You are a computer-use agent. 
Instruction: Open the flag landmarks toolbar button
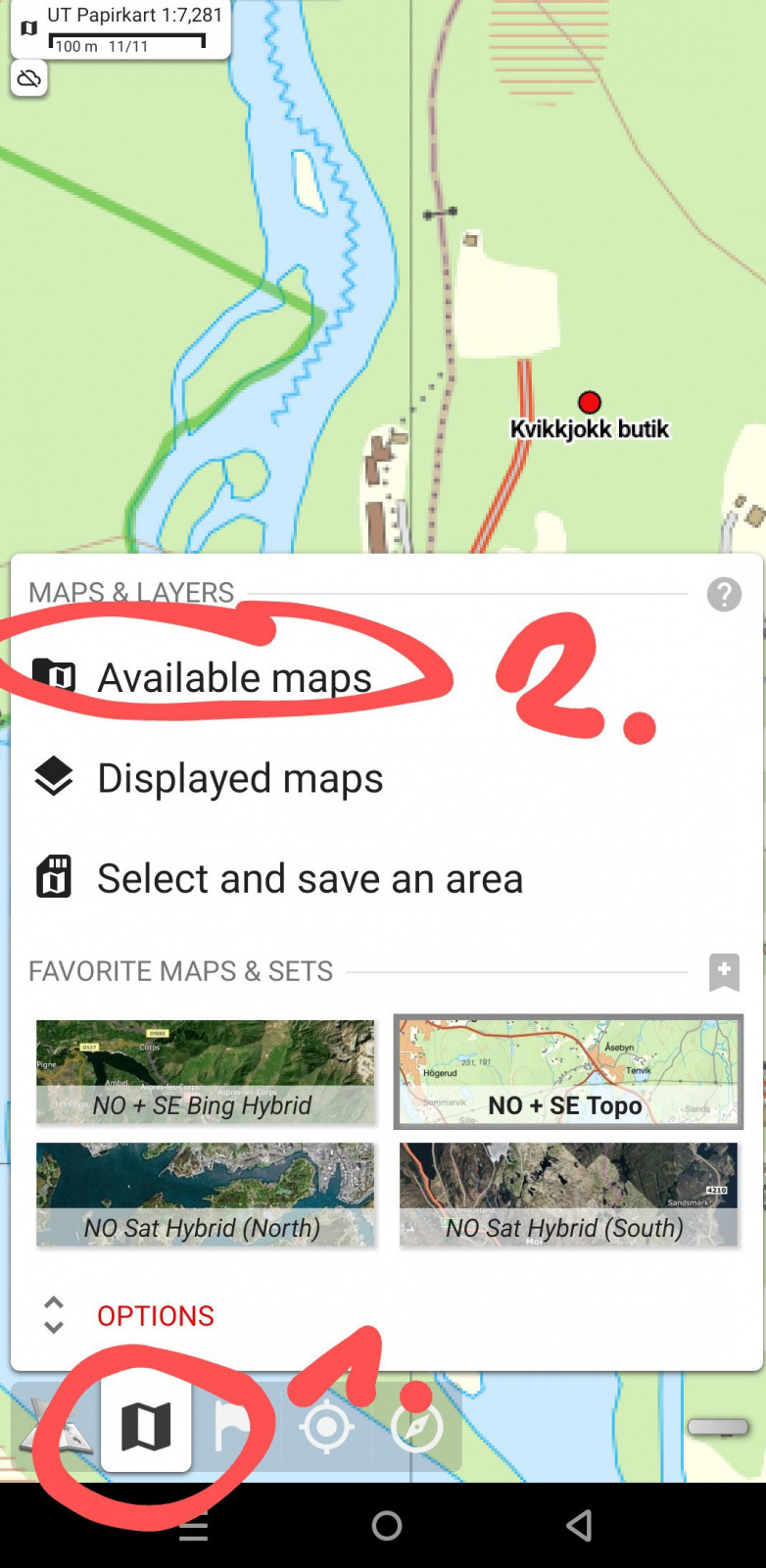232,1427
